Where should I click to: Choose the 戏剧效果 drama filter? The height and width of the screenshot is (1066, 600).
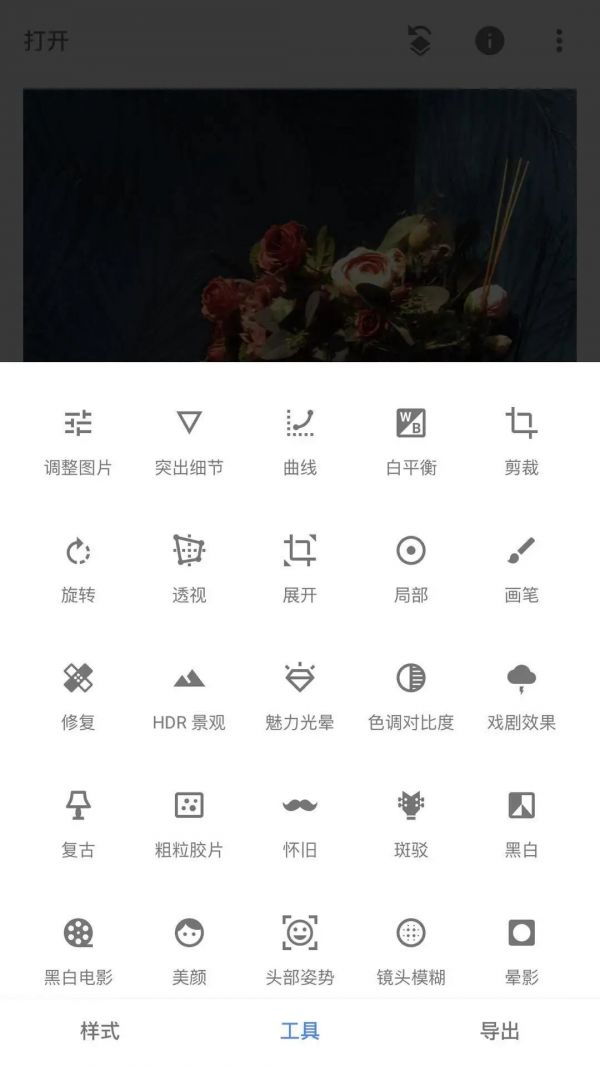521,695
